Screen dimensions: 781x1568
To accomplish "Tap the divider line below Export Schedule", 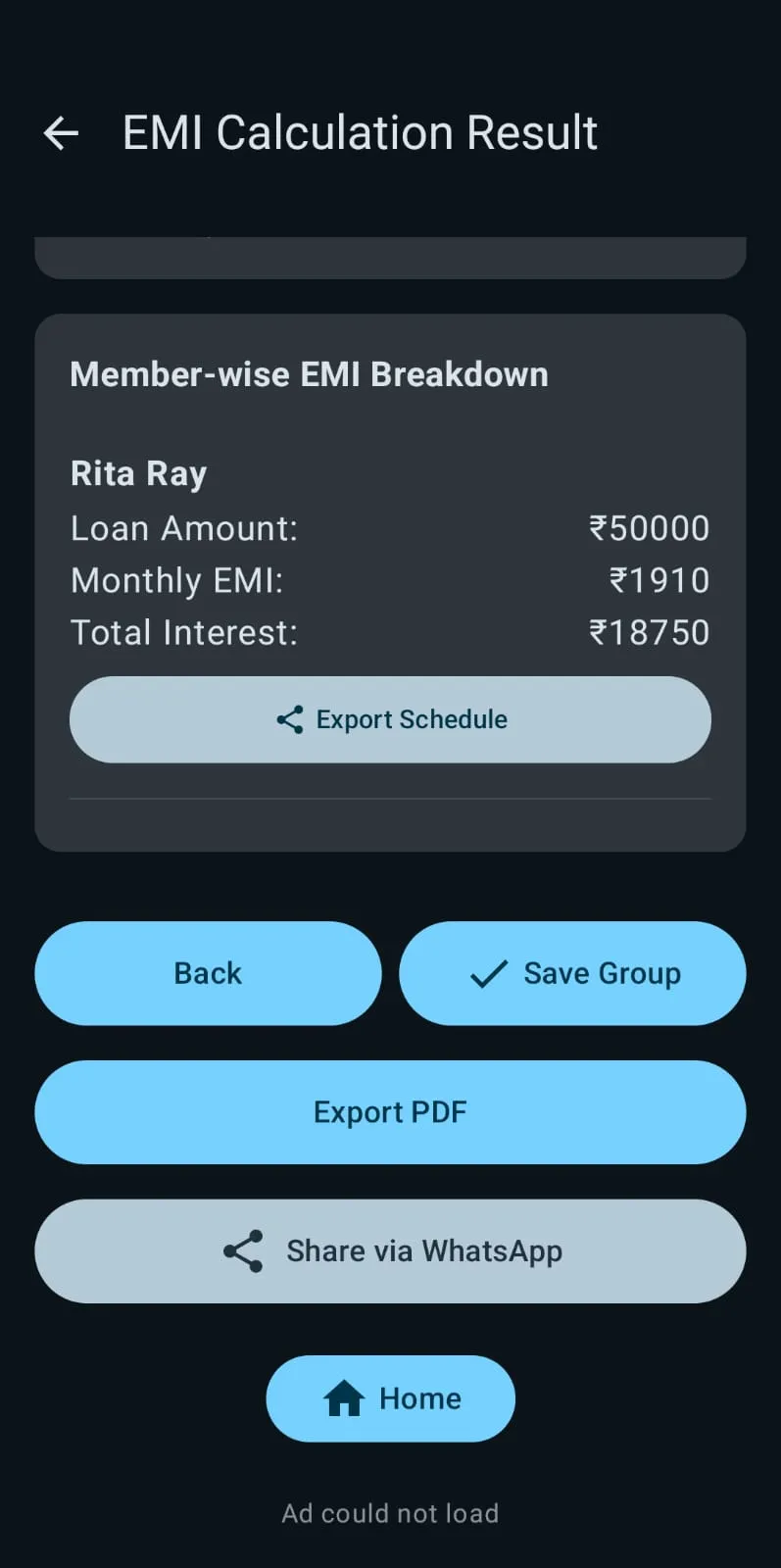I will pyautogui.click(x=390, y=800).
